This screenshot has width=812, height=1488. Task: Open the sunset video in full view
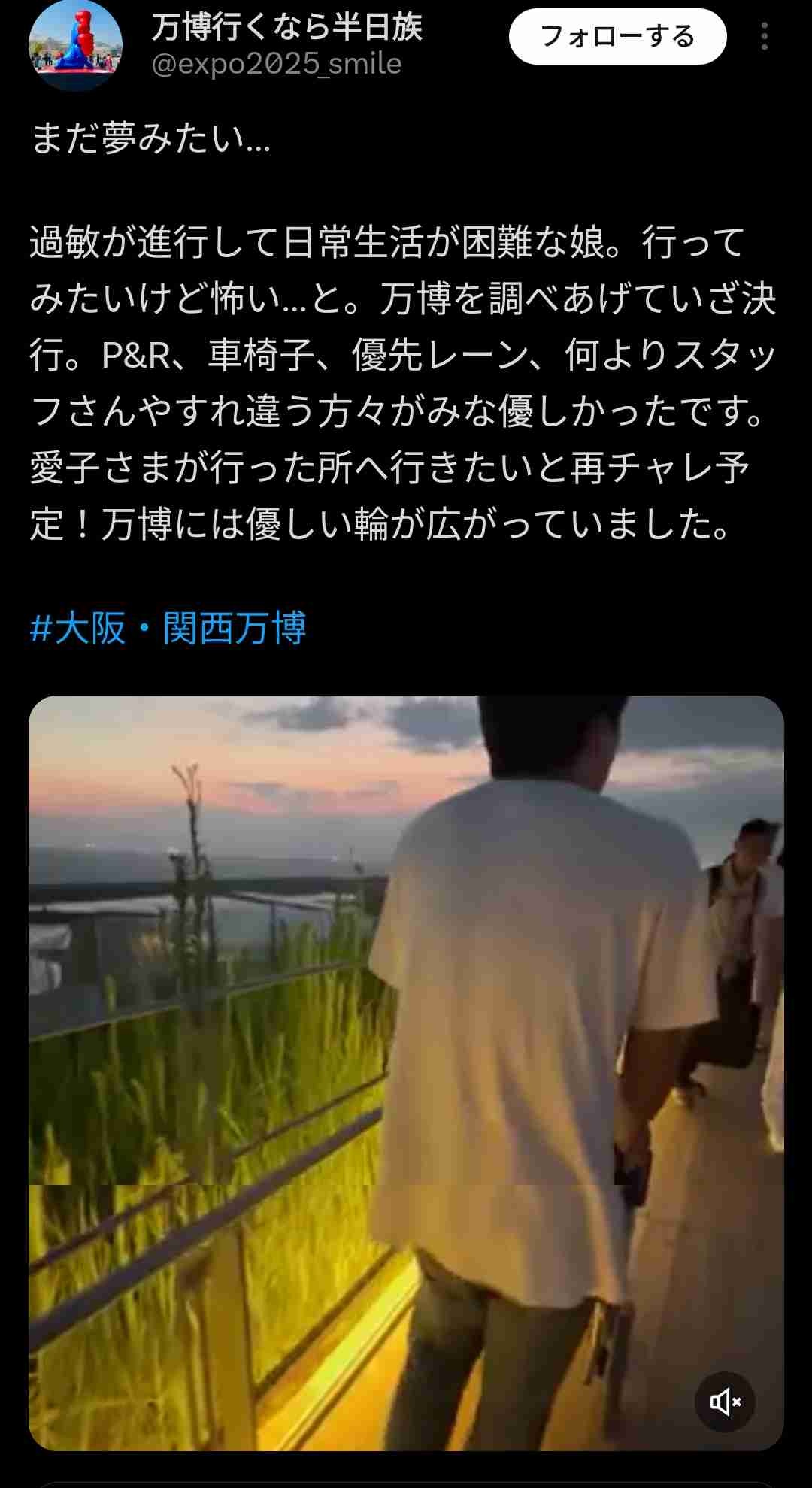point(406,1053)
